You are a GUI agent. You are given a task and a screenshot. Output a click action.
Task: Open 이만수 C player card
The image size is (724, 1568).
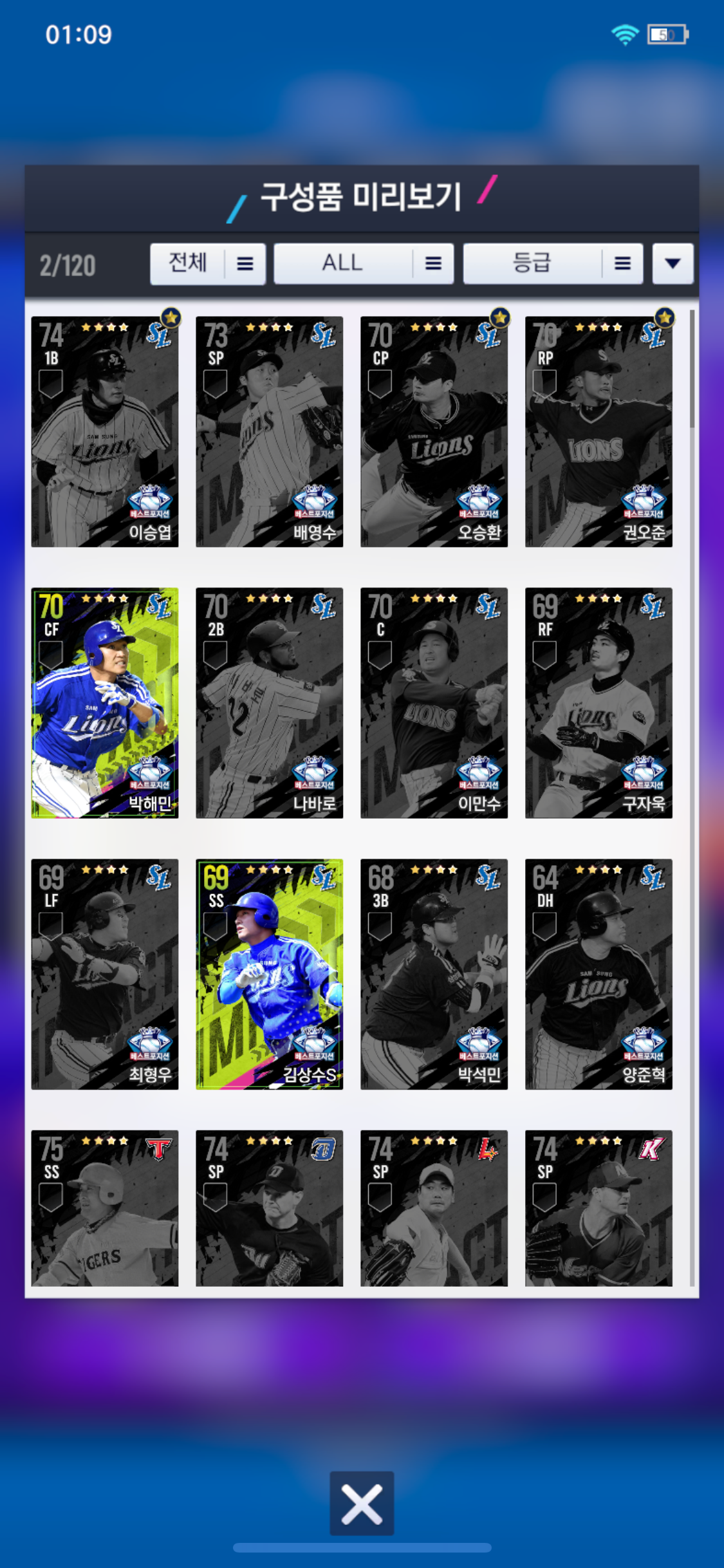pyautogui.click(x=434, y=702)
